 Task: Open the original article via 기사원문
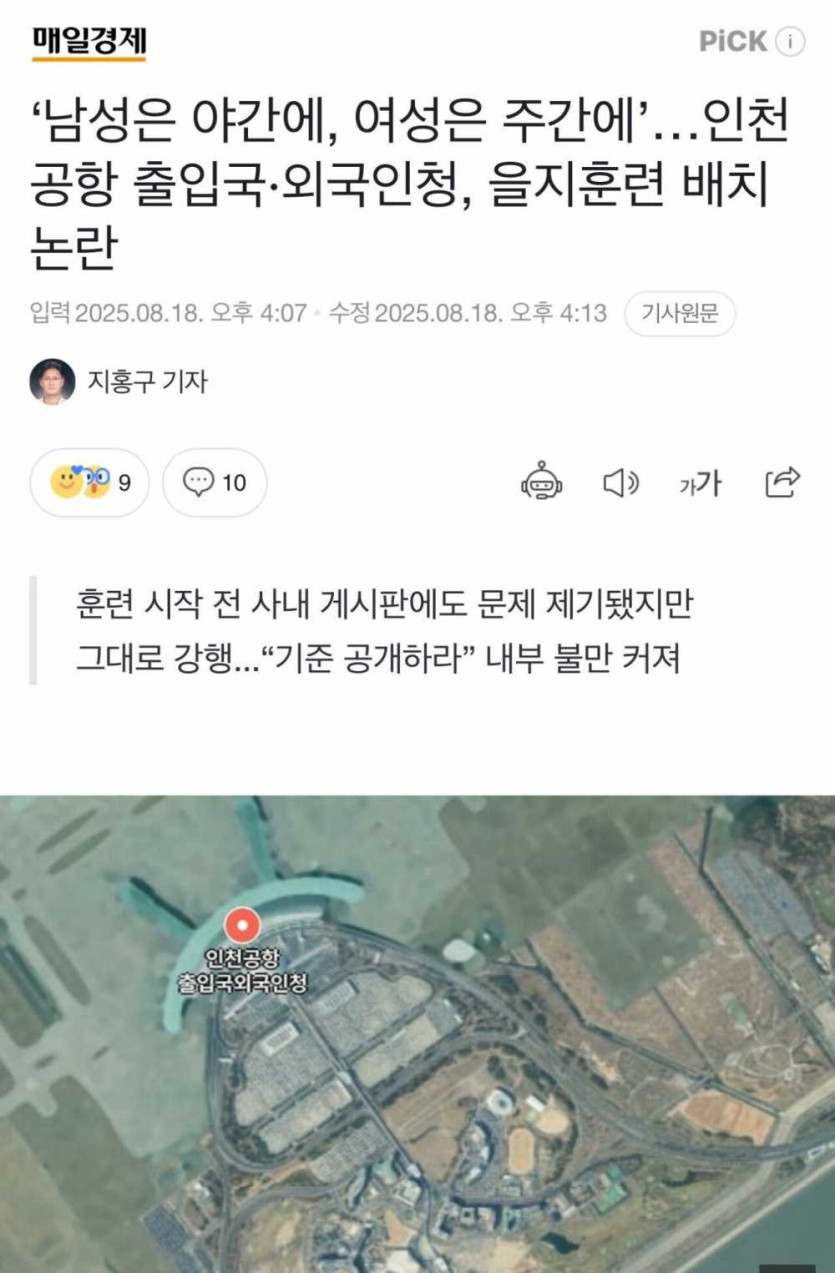point(679,314)
